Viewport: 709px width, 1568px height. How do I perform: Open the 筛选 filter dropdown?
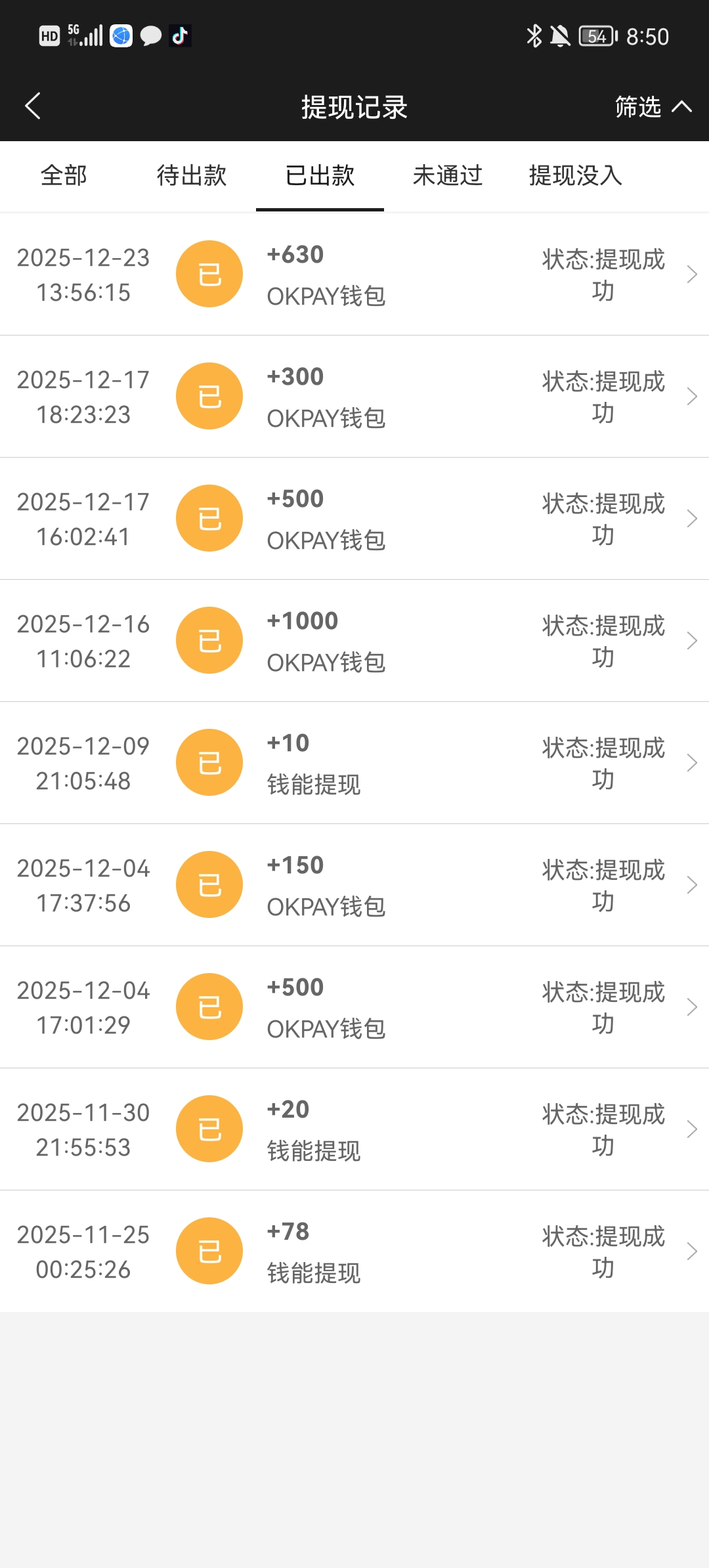652,106
